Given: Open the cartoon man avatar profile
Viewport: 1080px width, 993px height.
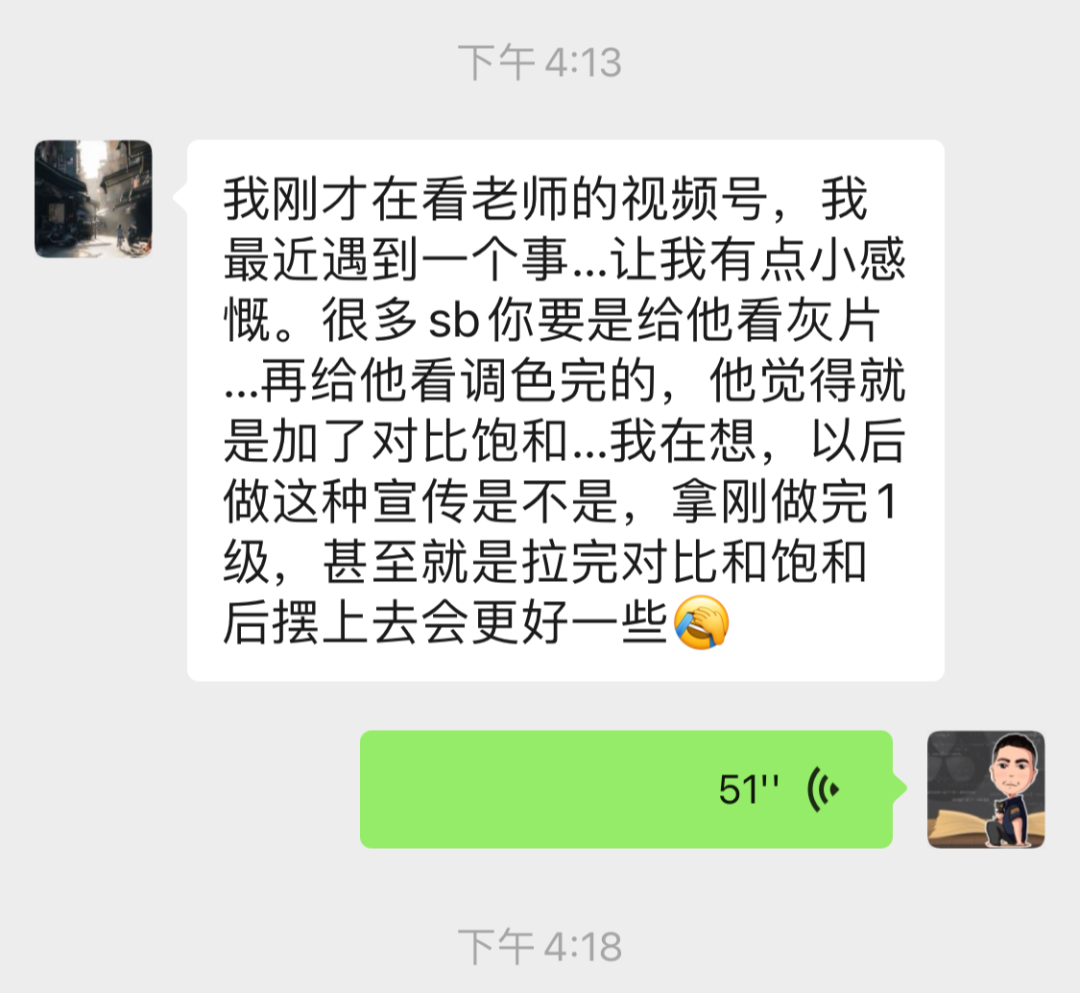Looking at the screenshot, I should [986, 789].
